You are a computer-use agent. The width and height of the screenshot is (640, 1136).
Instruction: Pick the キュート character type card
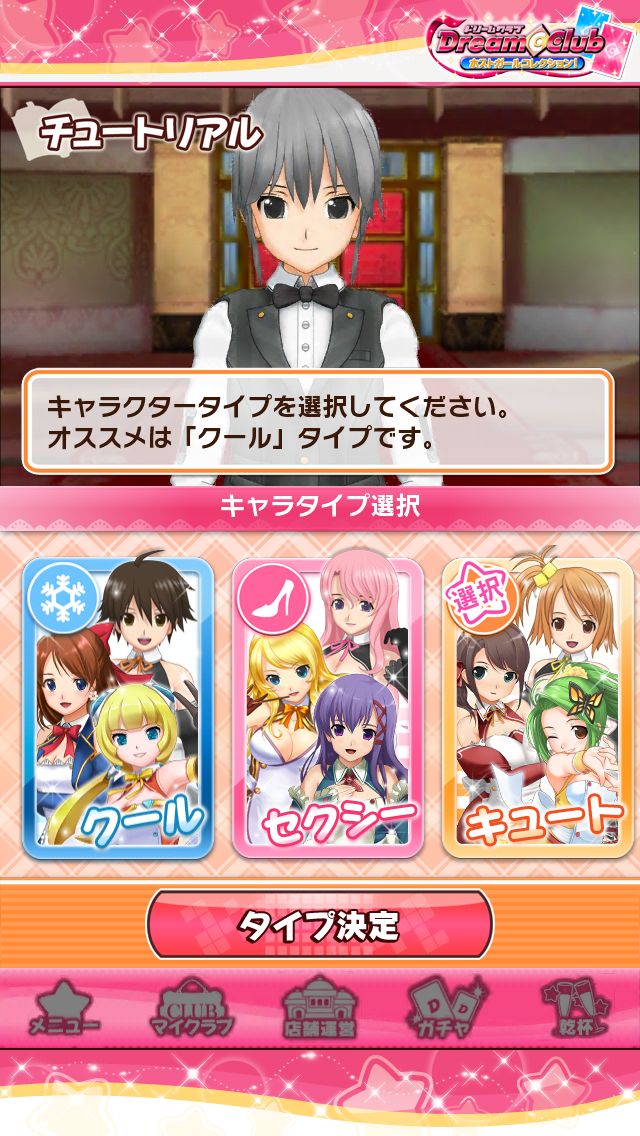(x=537, y=708)
